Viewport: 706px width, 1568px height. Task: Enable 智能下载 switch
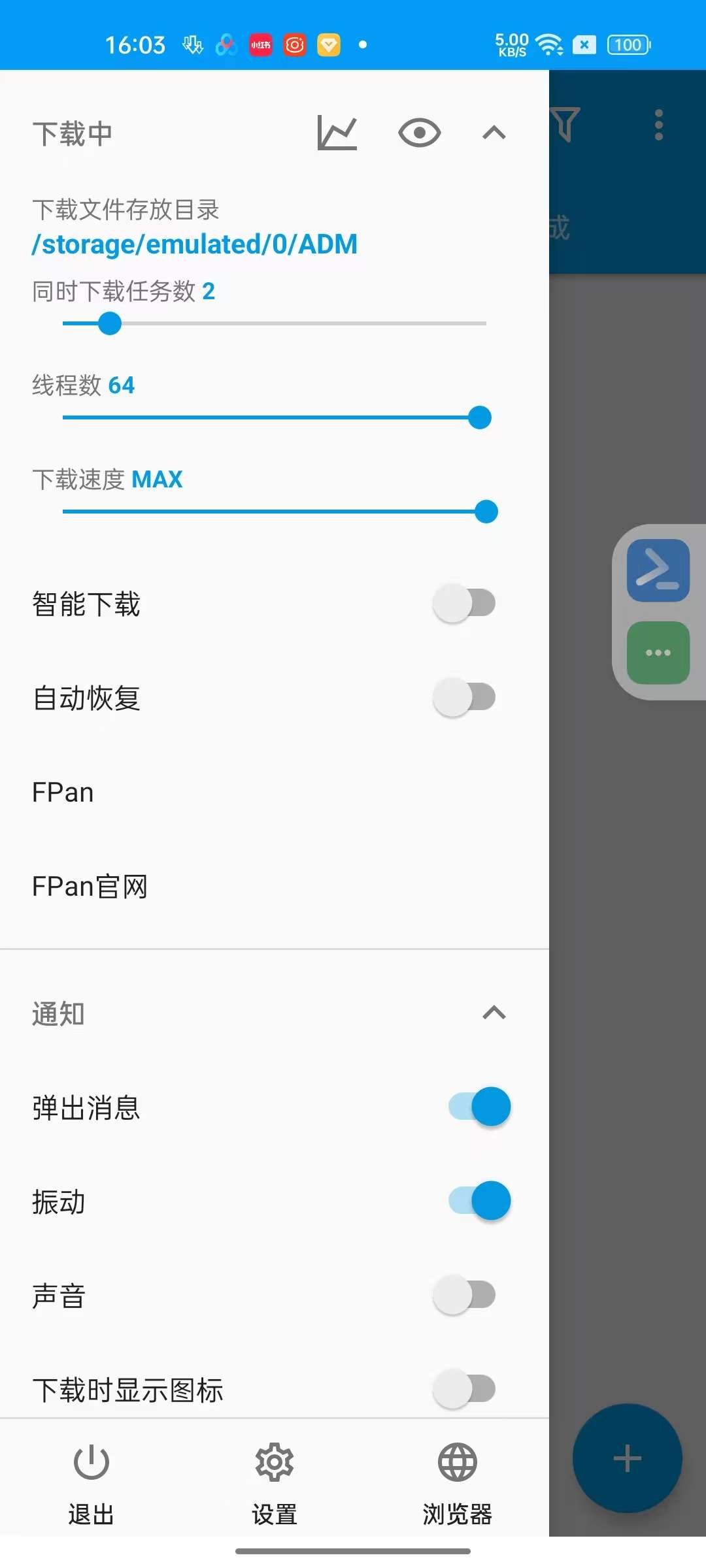tap(464, 603)
